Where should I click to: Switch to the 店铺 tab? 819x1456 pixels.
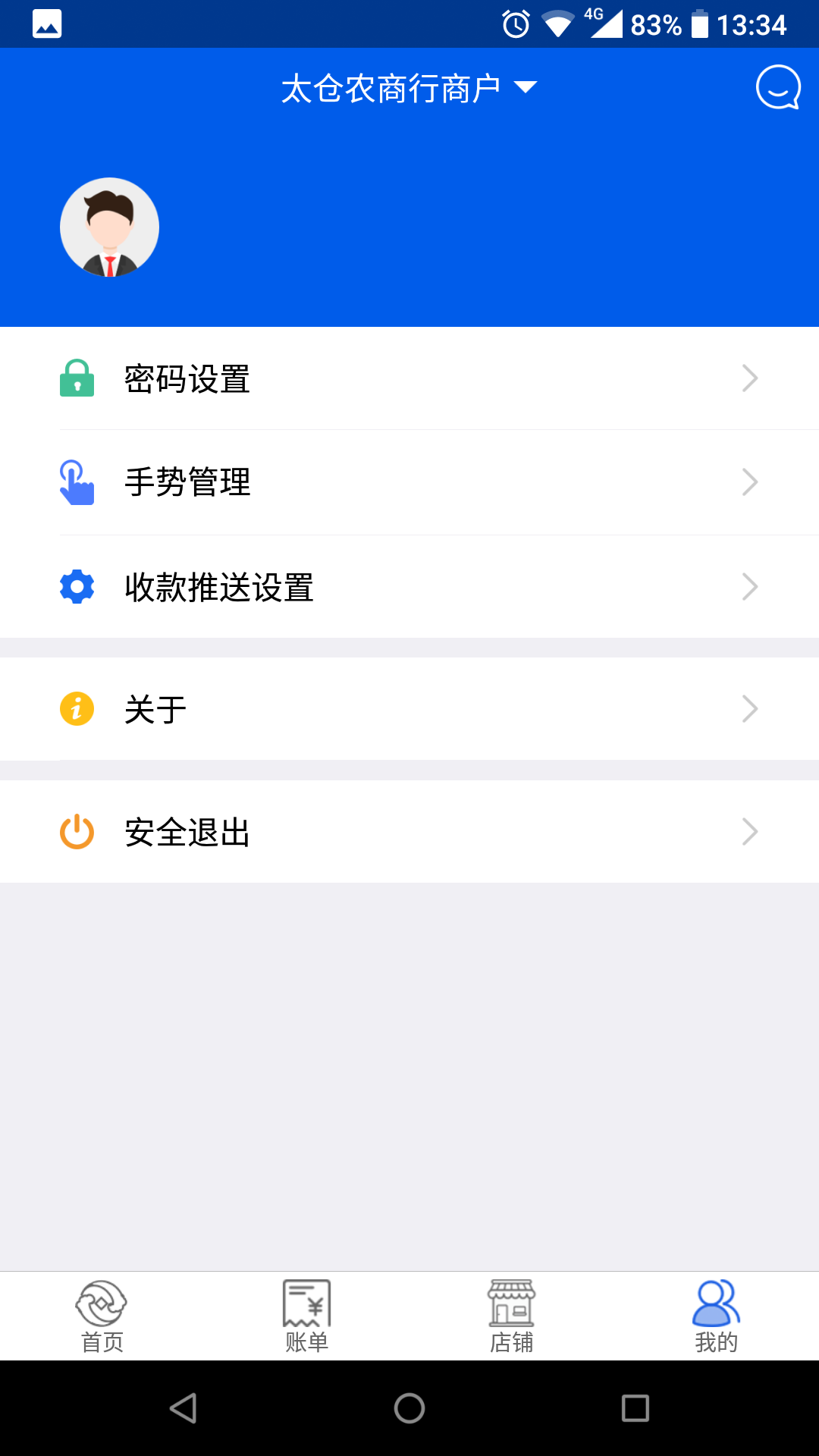[511, 1315]
